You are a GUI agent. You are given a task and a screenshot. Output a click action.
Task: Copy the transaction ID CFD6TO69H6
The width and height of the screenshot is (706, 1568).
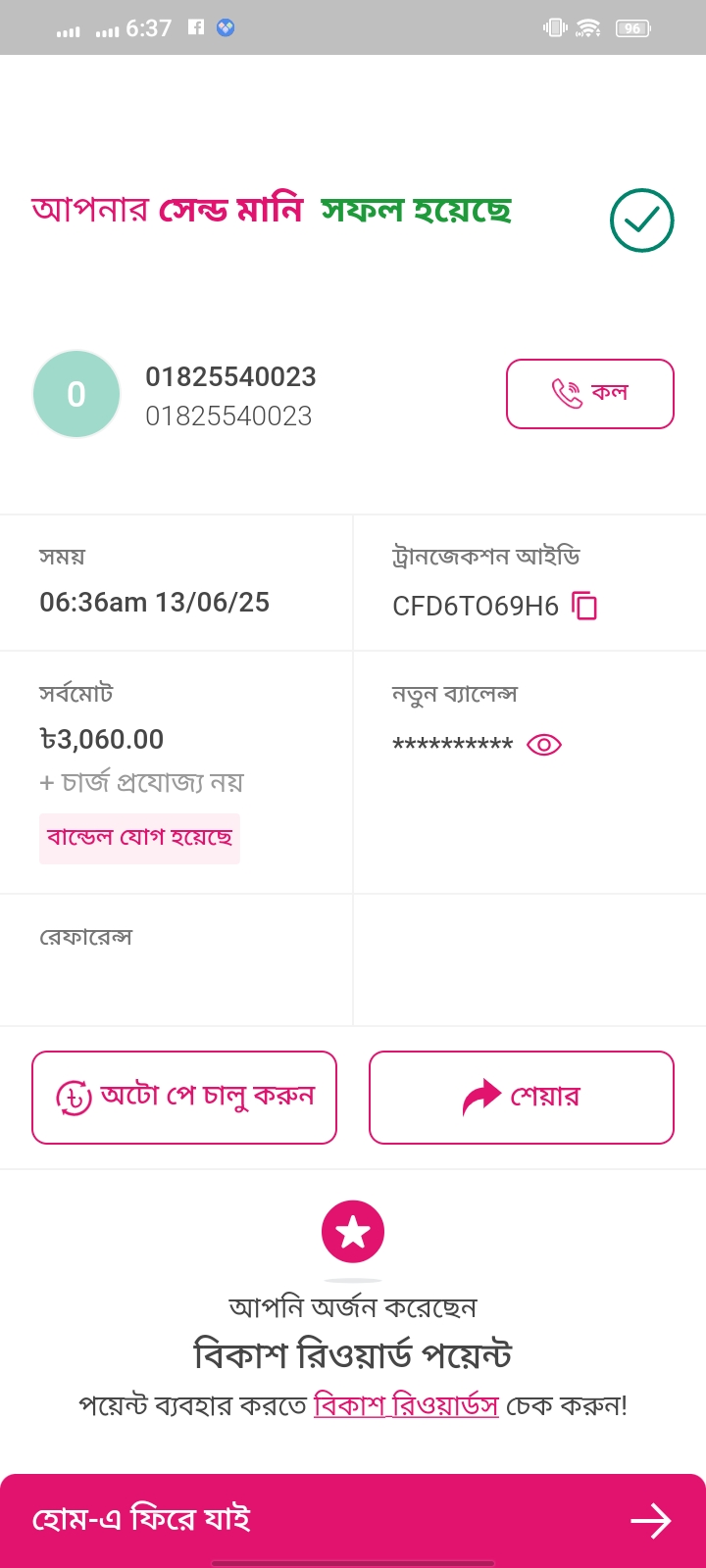point(584,607)
